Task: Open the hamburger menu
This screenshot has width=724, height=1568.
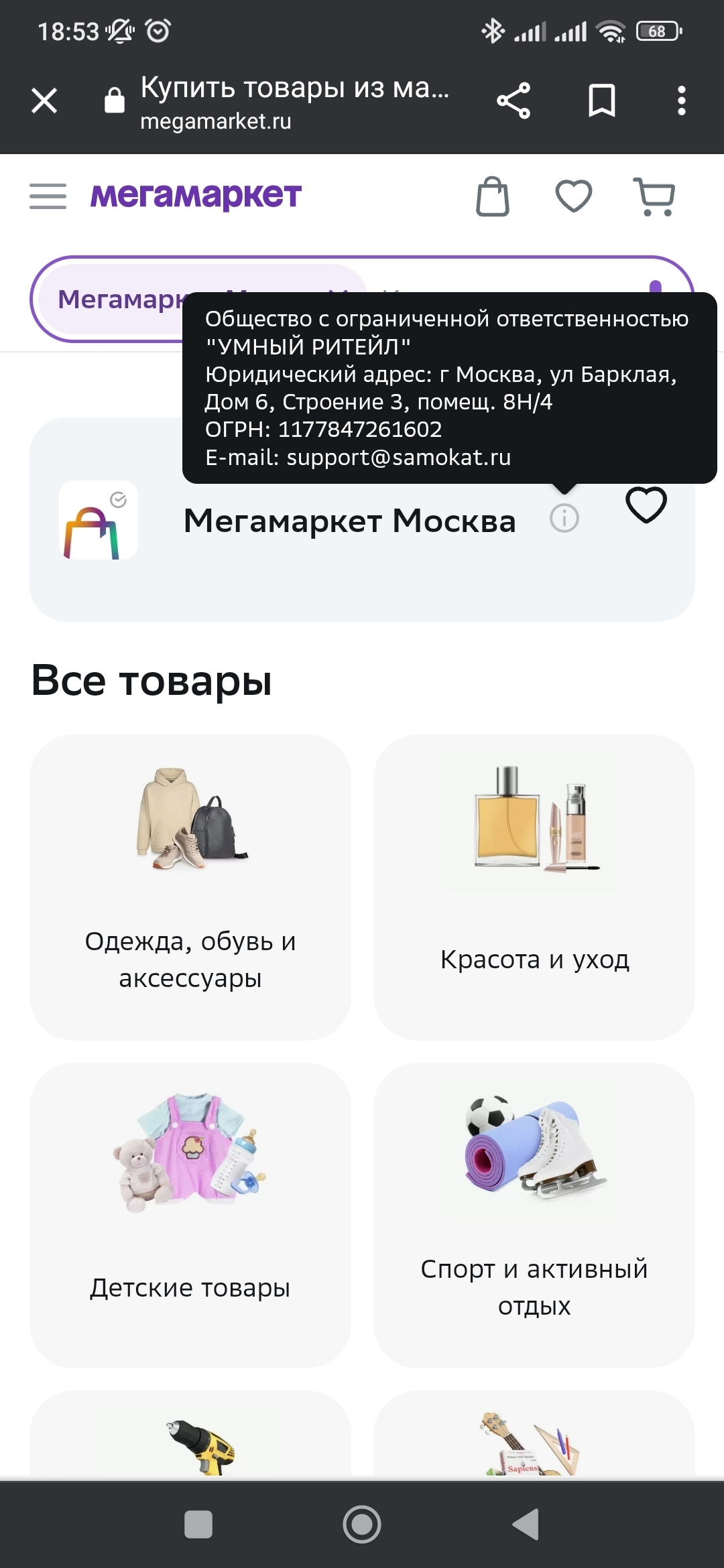Action: tap(48, 196)
